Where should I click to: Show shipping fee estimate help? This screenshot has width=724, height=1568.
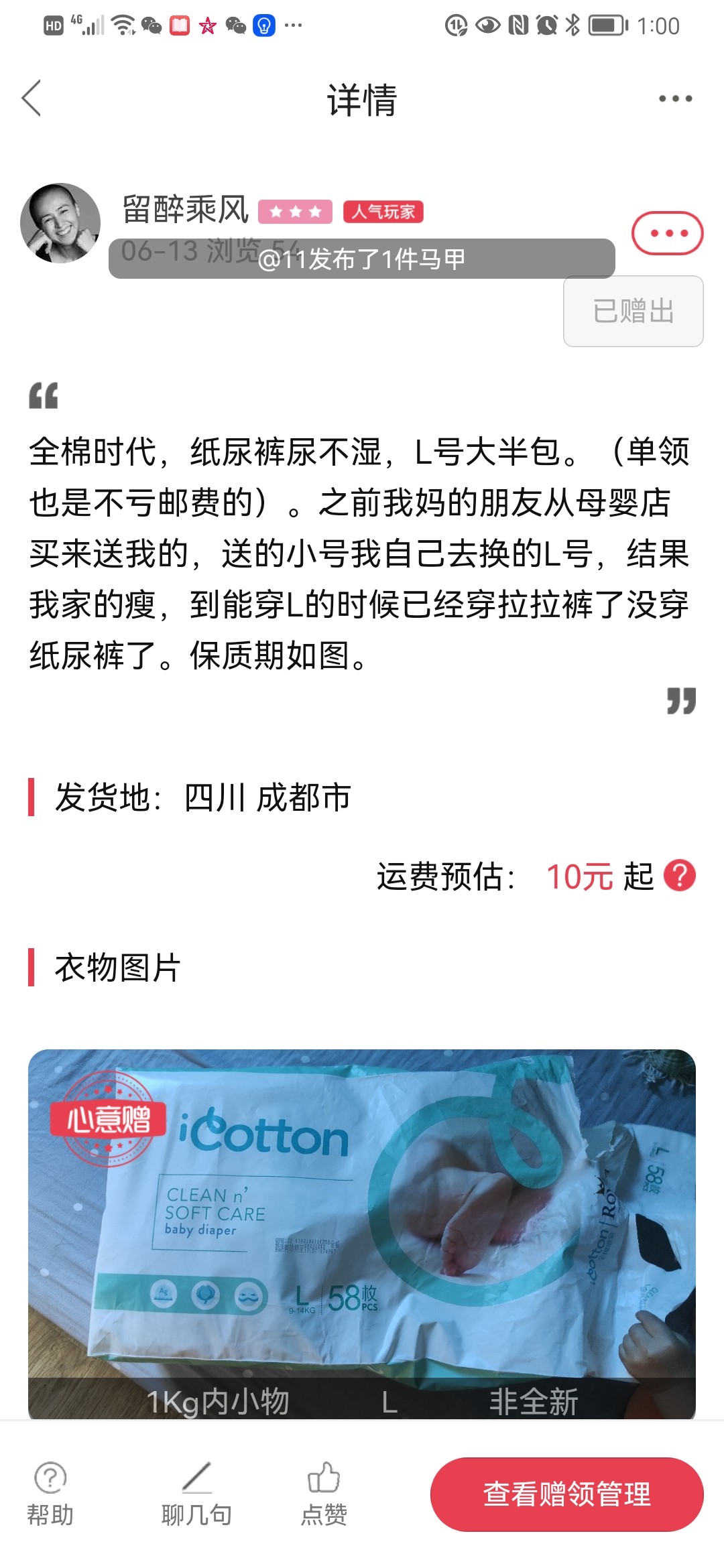[679, 876]
